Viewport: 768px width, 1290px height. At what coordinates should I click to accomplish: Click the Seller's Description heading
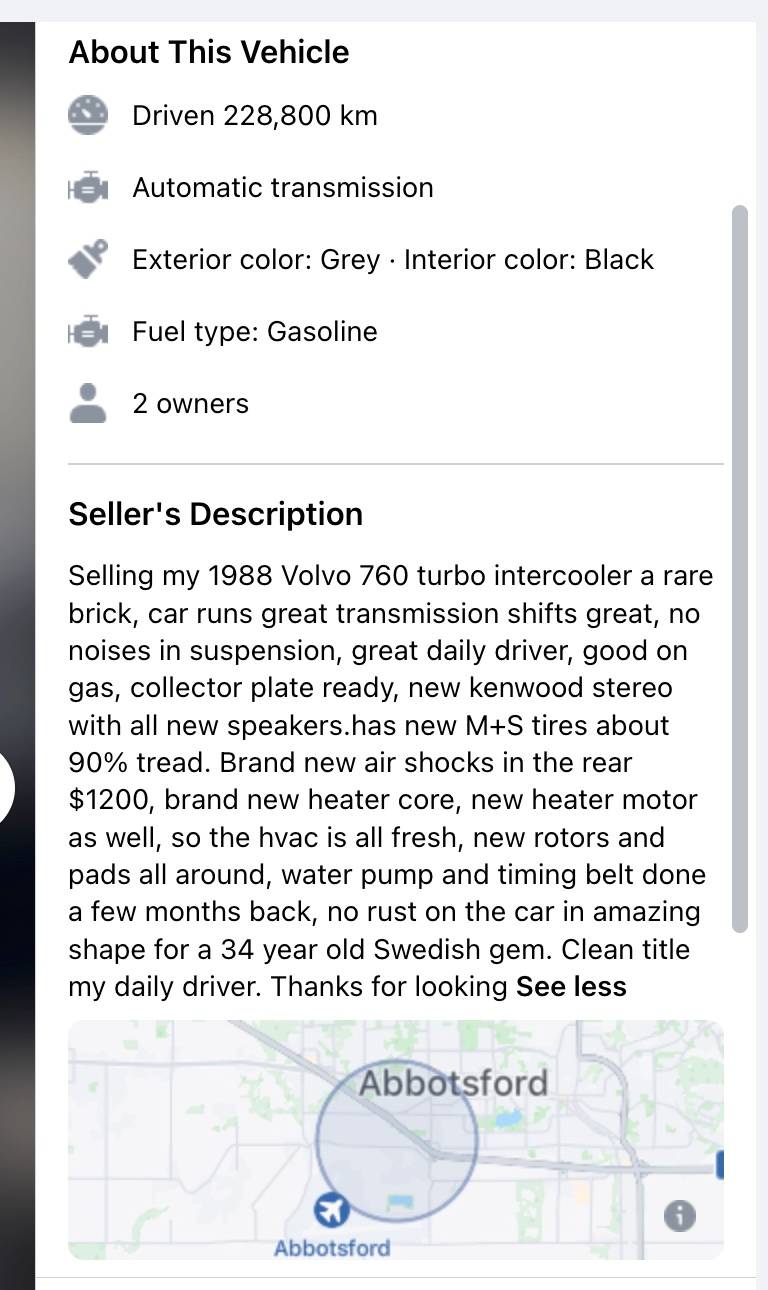pyautogui.click(x=215, y=513)
